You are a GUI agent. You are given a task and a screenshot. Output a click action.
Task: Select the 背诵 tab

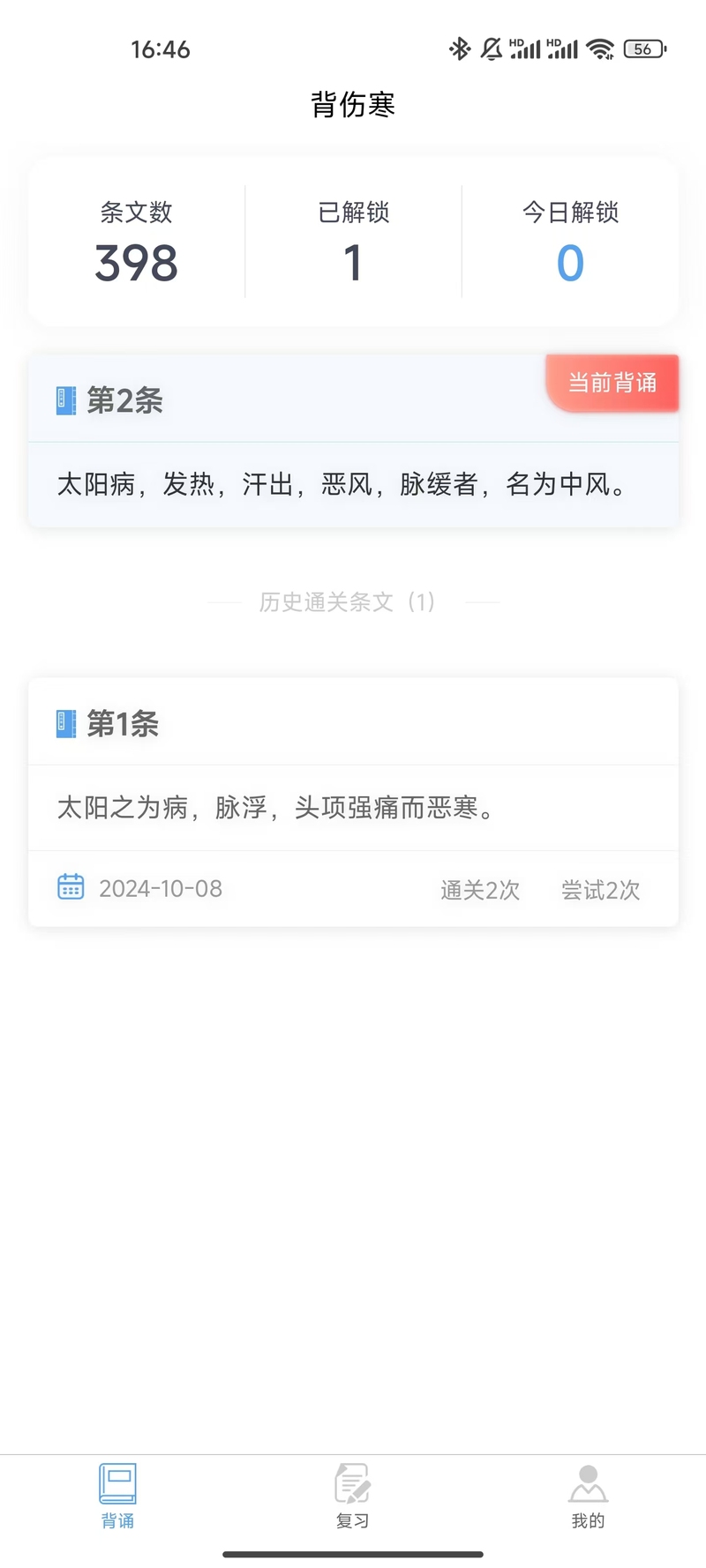click(x=117, y=1497)
